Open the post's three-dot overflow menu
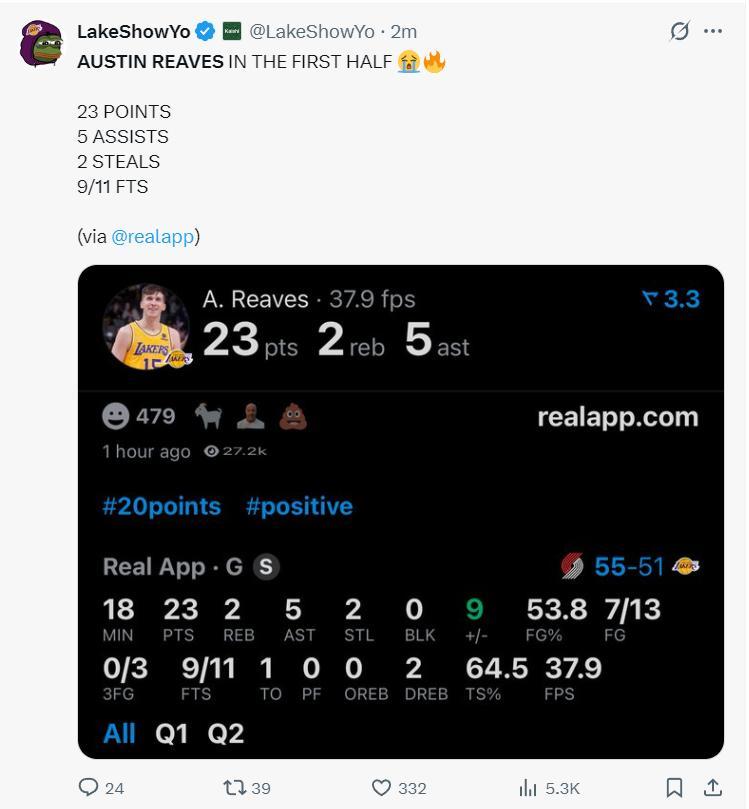 [713, 31]
